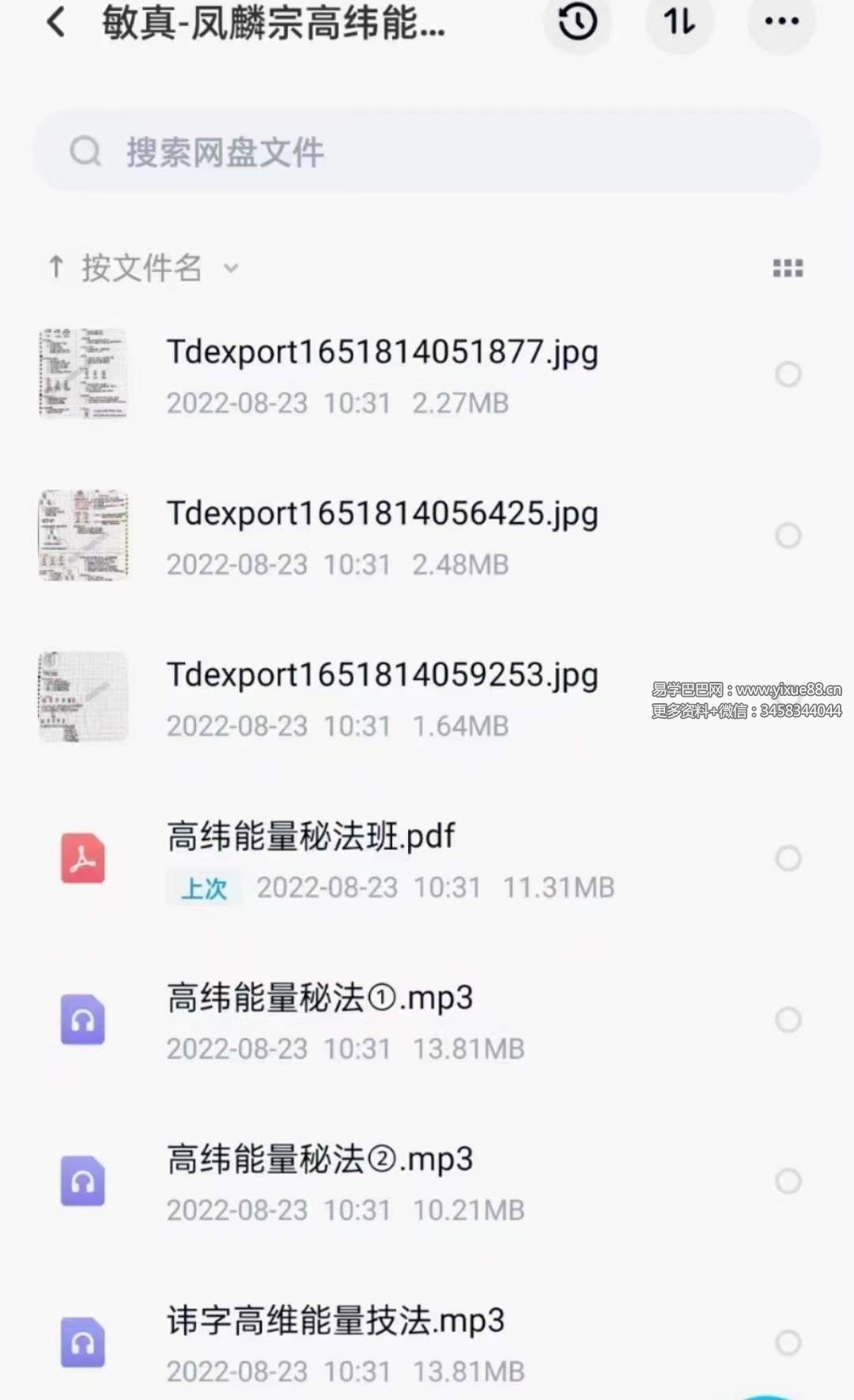Click the 上次 badge on the PDF row
Viewport: 854px width, 1400px height.
pos(203,887)
